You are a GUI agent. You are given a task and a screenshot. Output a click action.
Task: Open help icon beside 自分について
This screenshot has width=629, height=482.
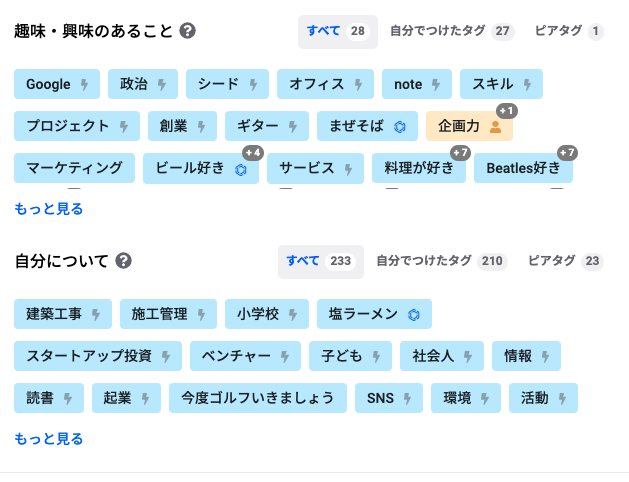[x=124, y=261]
